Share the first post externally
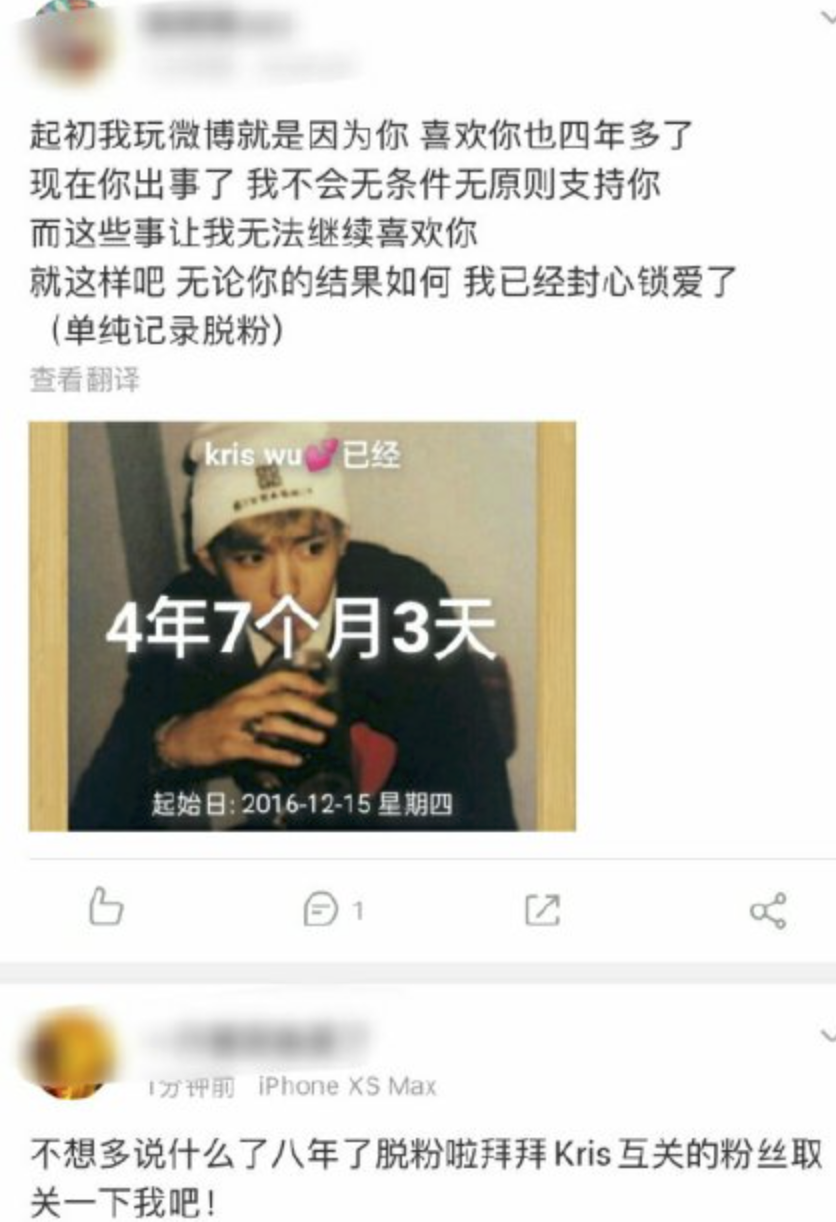836x1222 pixels. pos(768,910)
